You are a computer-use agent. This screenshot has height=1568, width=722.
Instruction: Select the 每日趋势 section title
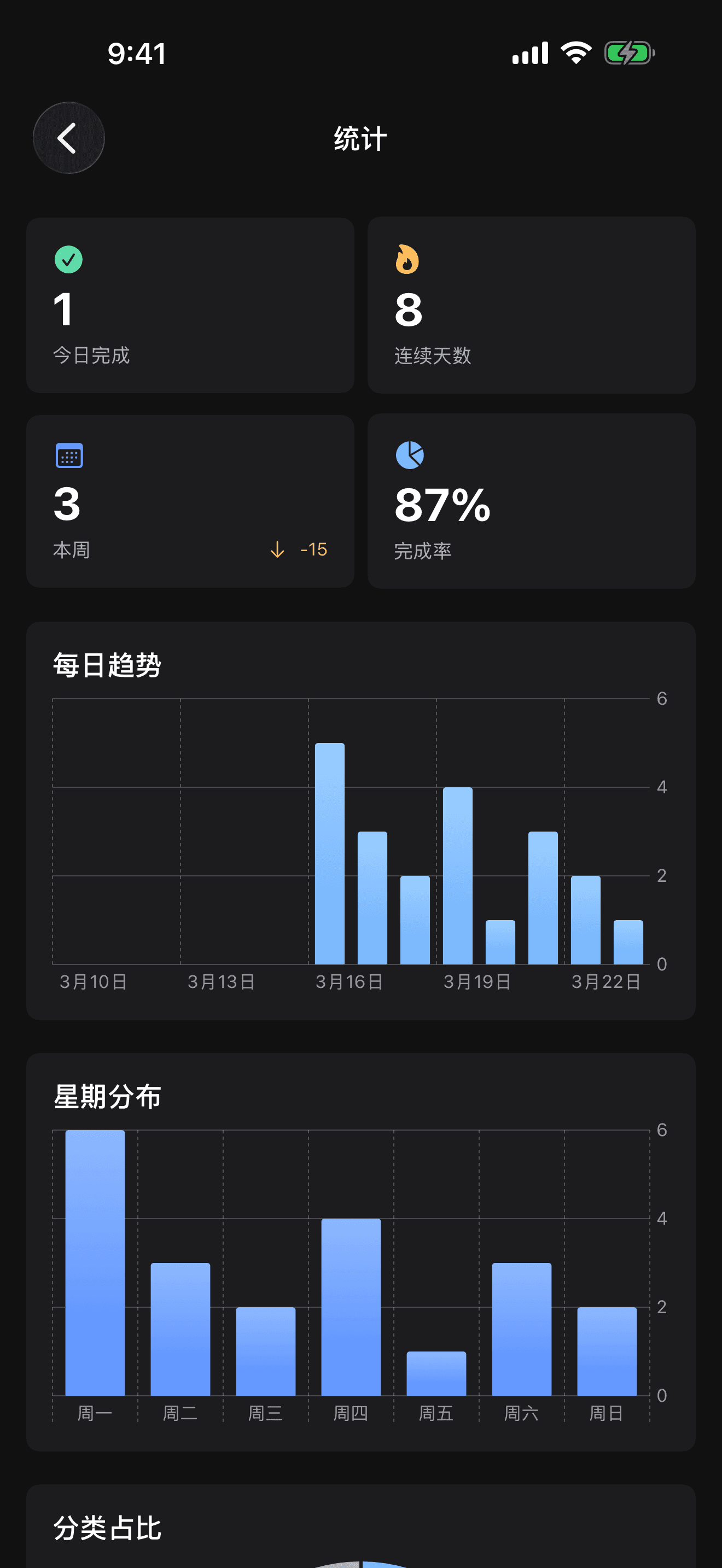108,665
